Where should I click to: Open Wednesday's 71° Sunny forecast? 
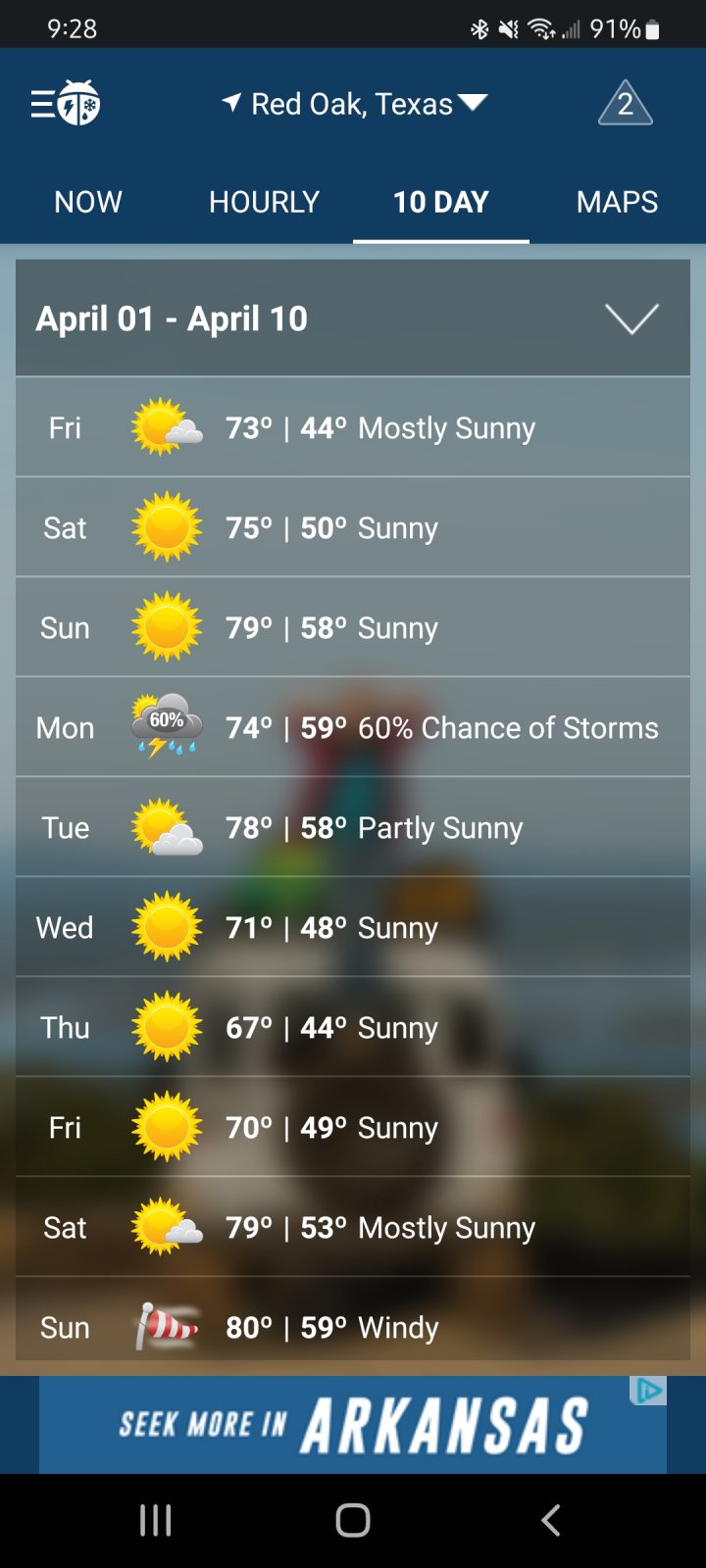click(x=353, y=927)
